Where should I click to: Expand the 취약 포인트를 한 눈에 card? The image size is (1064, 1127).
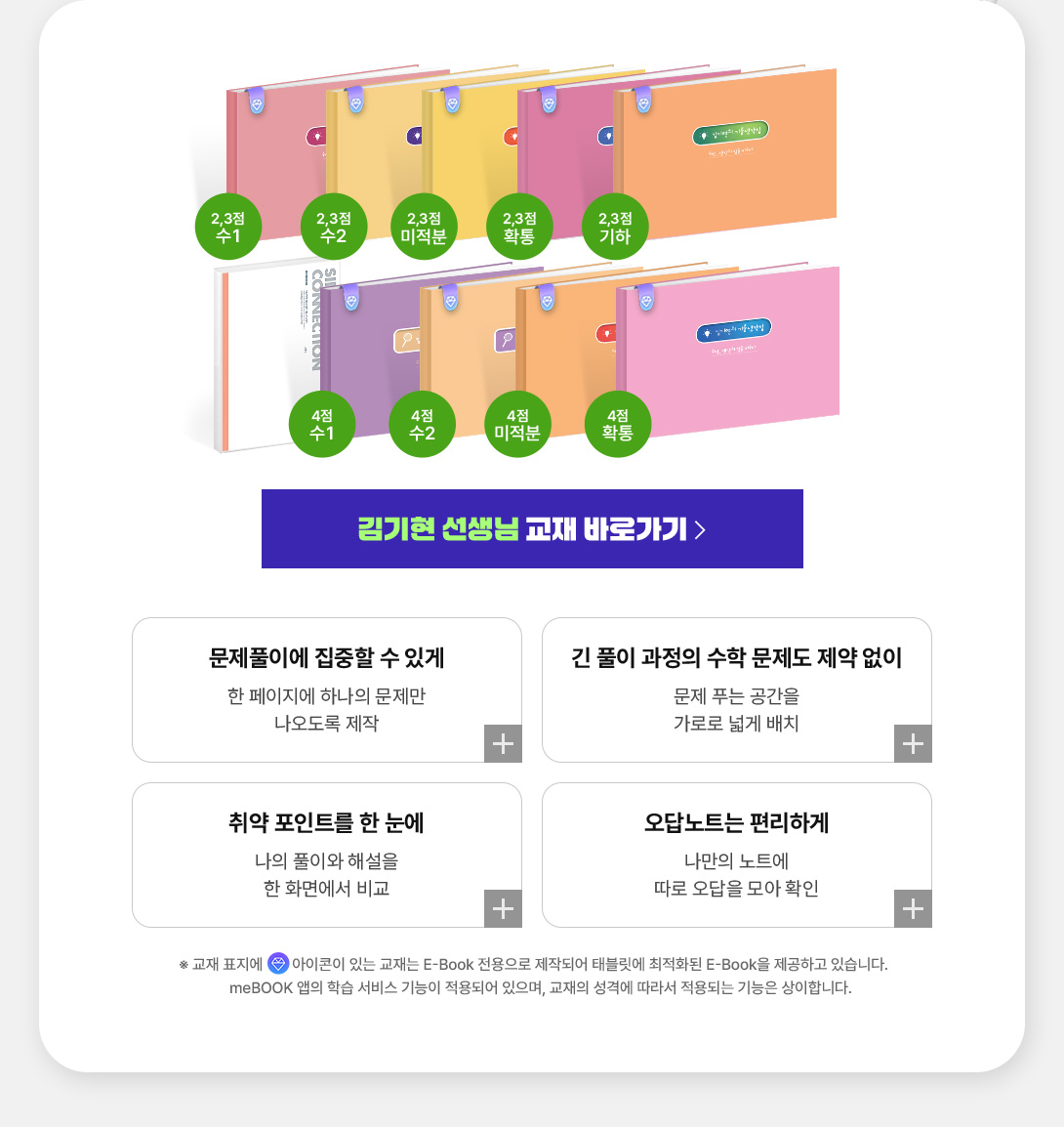click(503, 909)
